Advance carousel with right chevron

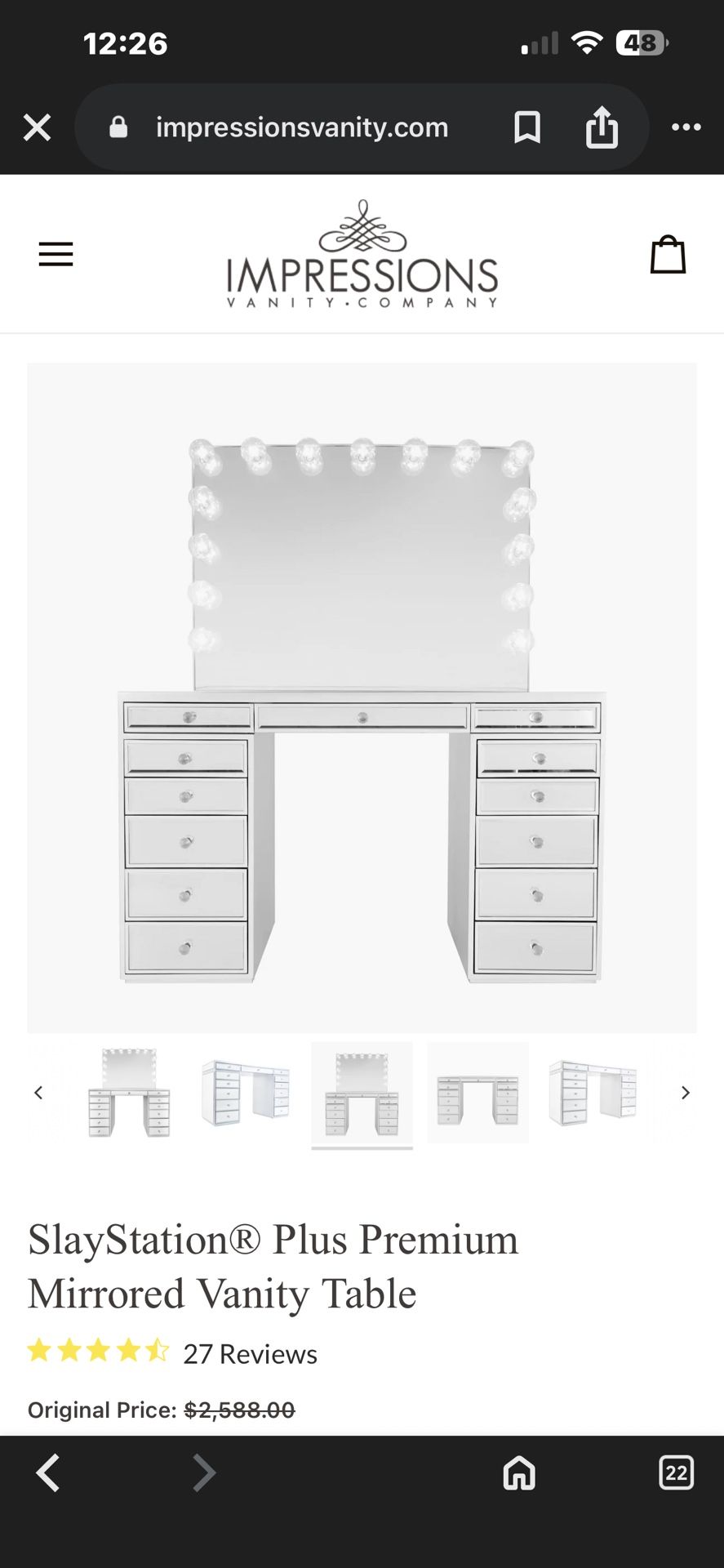click(x=686, y=1092)
